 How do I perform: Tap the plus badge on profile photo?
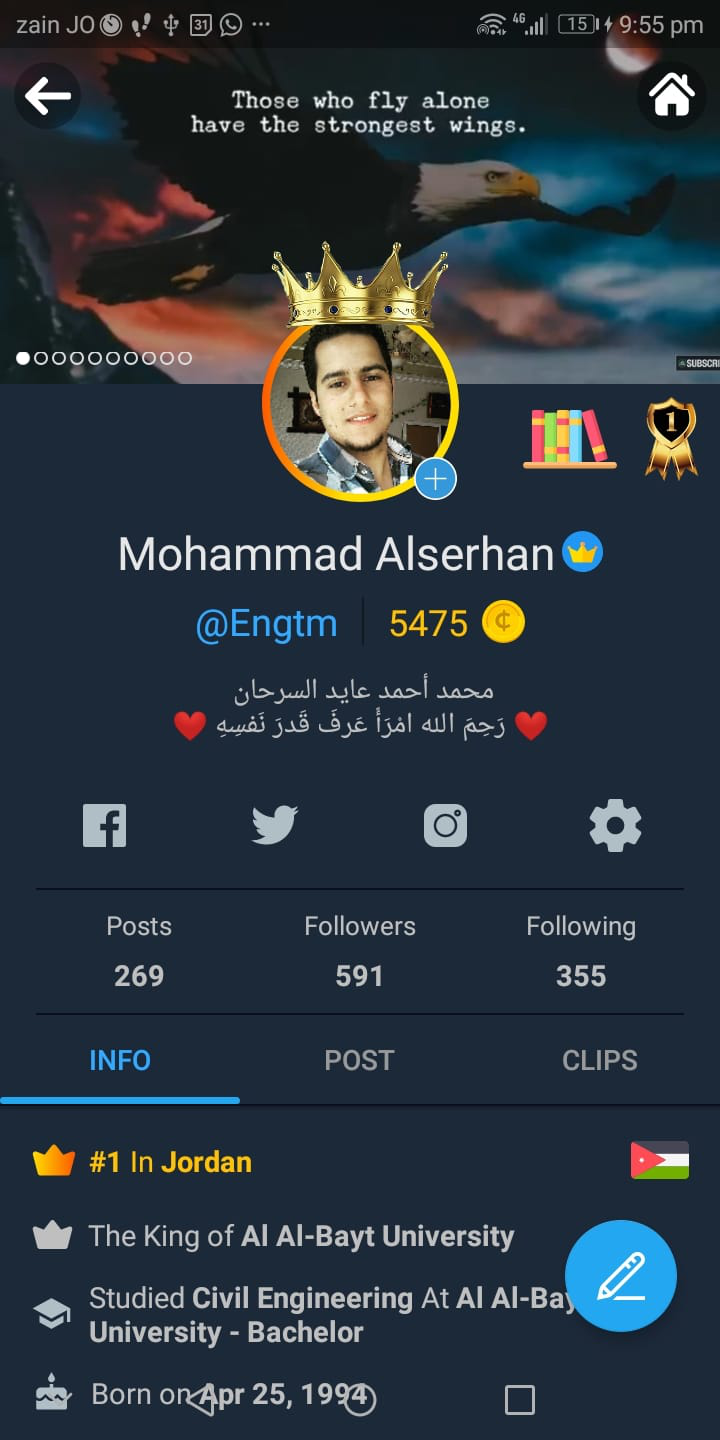[435, 479]
